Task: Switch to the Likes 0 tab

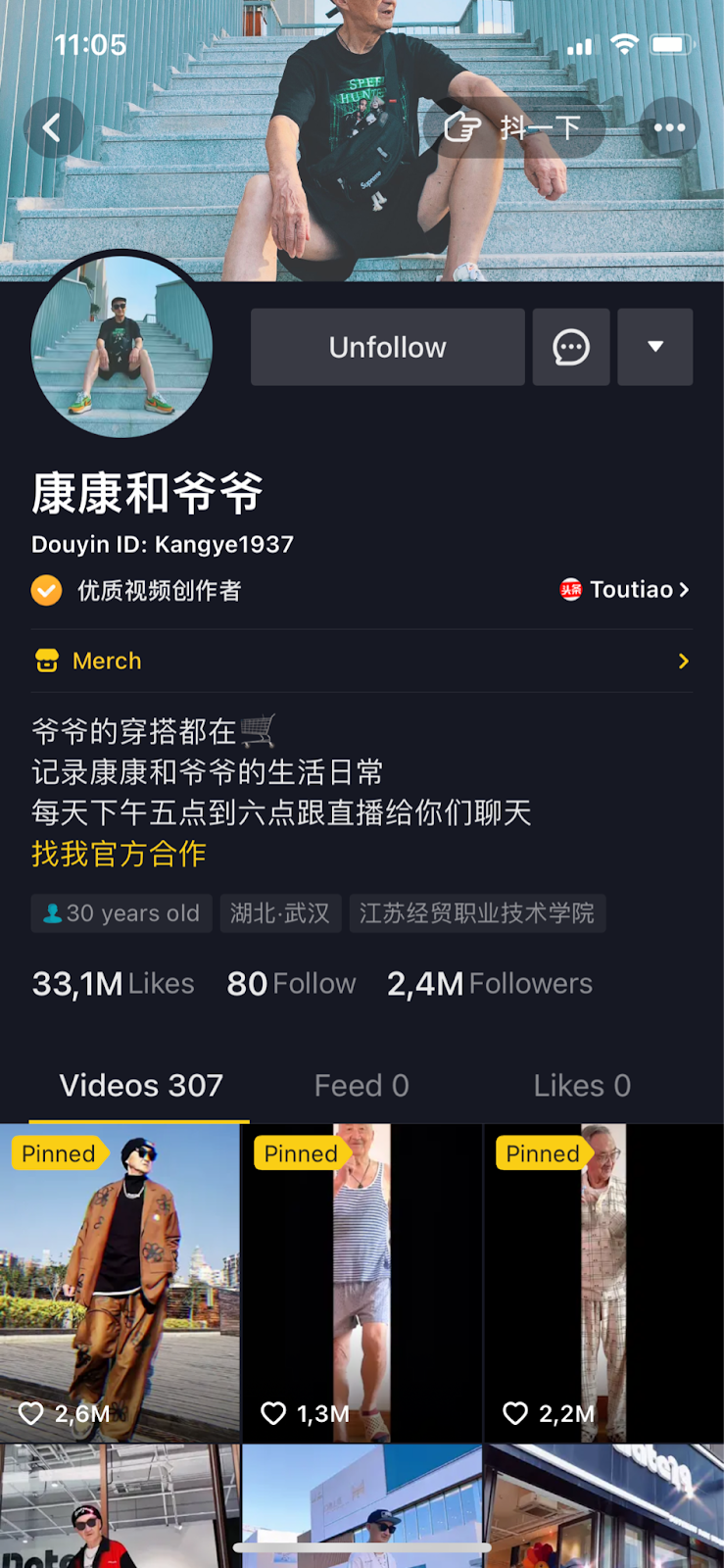Action: point(582,1086)
